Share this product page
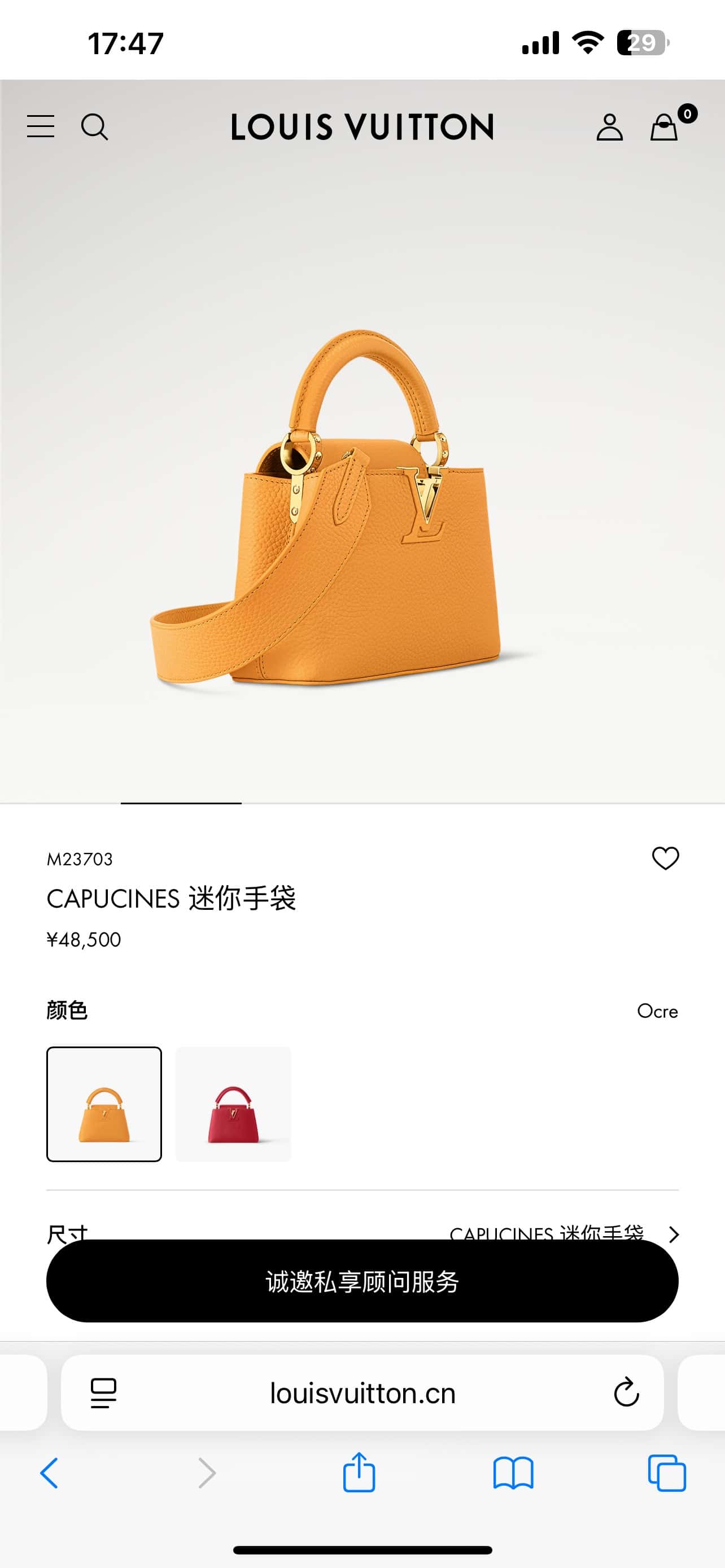Viewport: 725px width, 1568px height. [x=359, y=1473]
